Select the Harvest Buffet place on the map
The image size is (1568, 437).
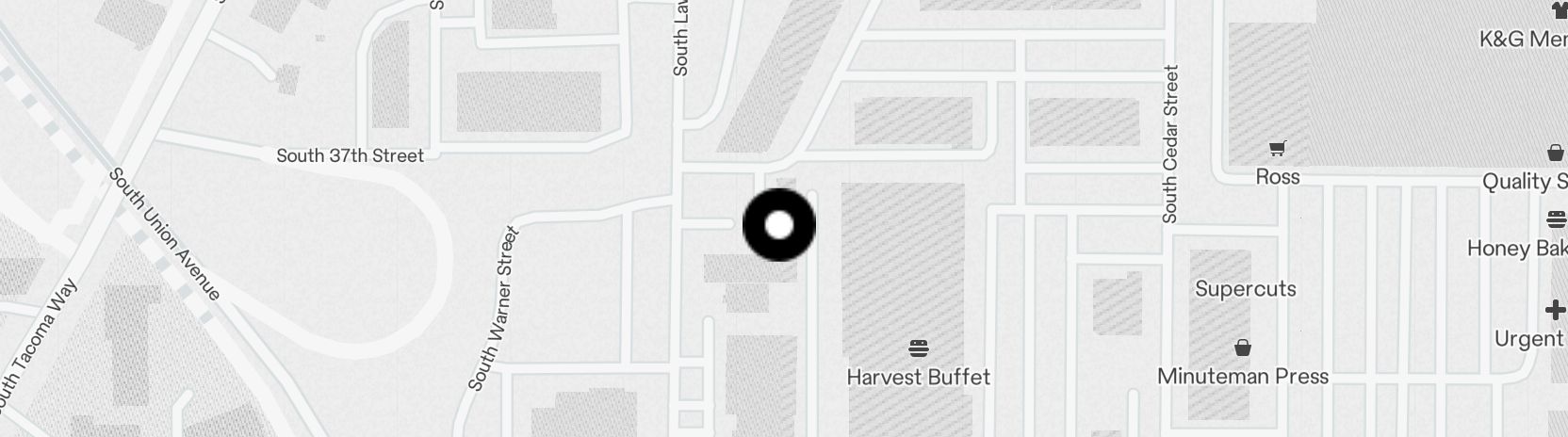(x=919, y=350)
